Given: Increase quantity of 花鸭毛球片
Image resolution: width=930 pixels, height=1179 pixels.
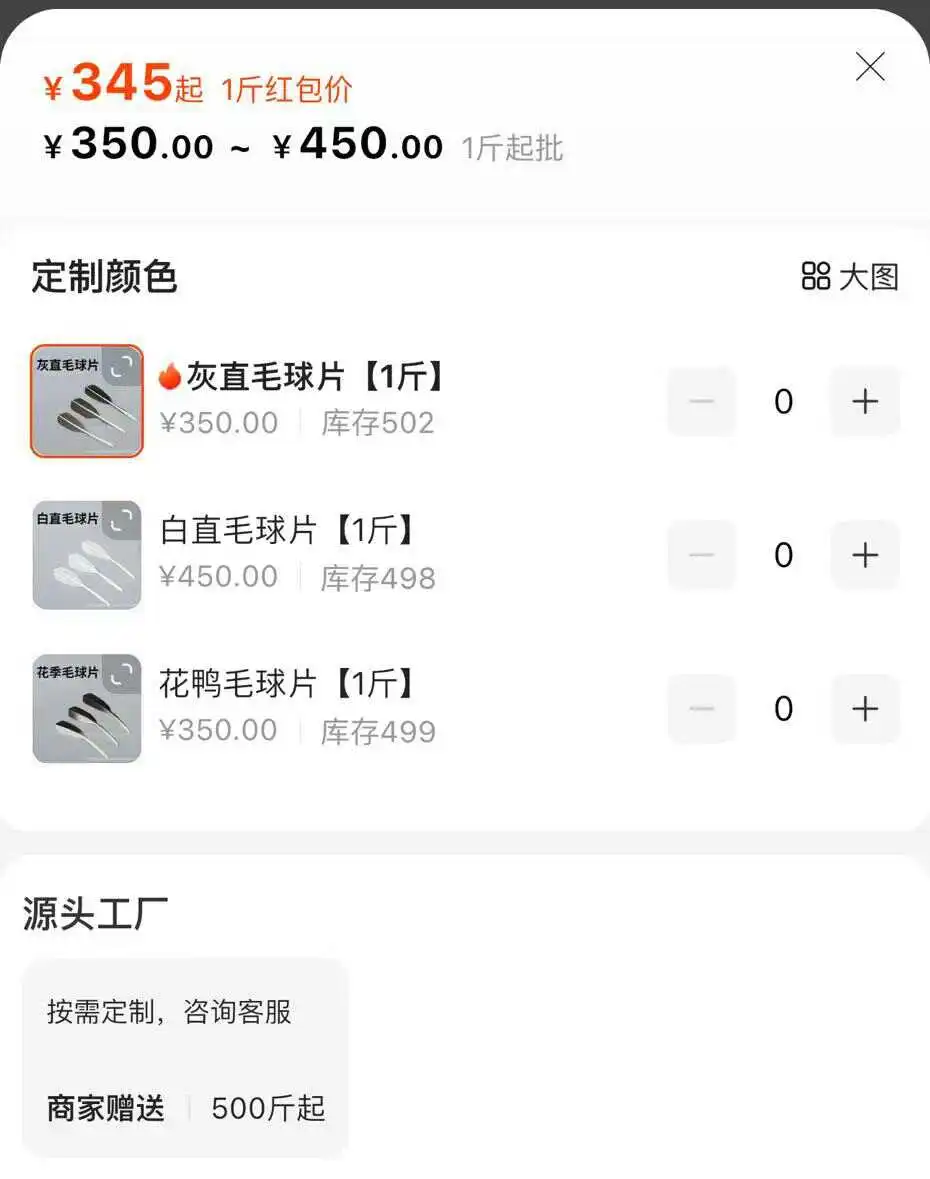Looking at the screenshot, I should click(x=865, y=709).
